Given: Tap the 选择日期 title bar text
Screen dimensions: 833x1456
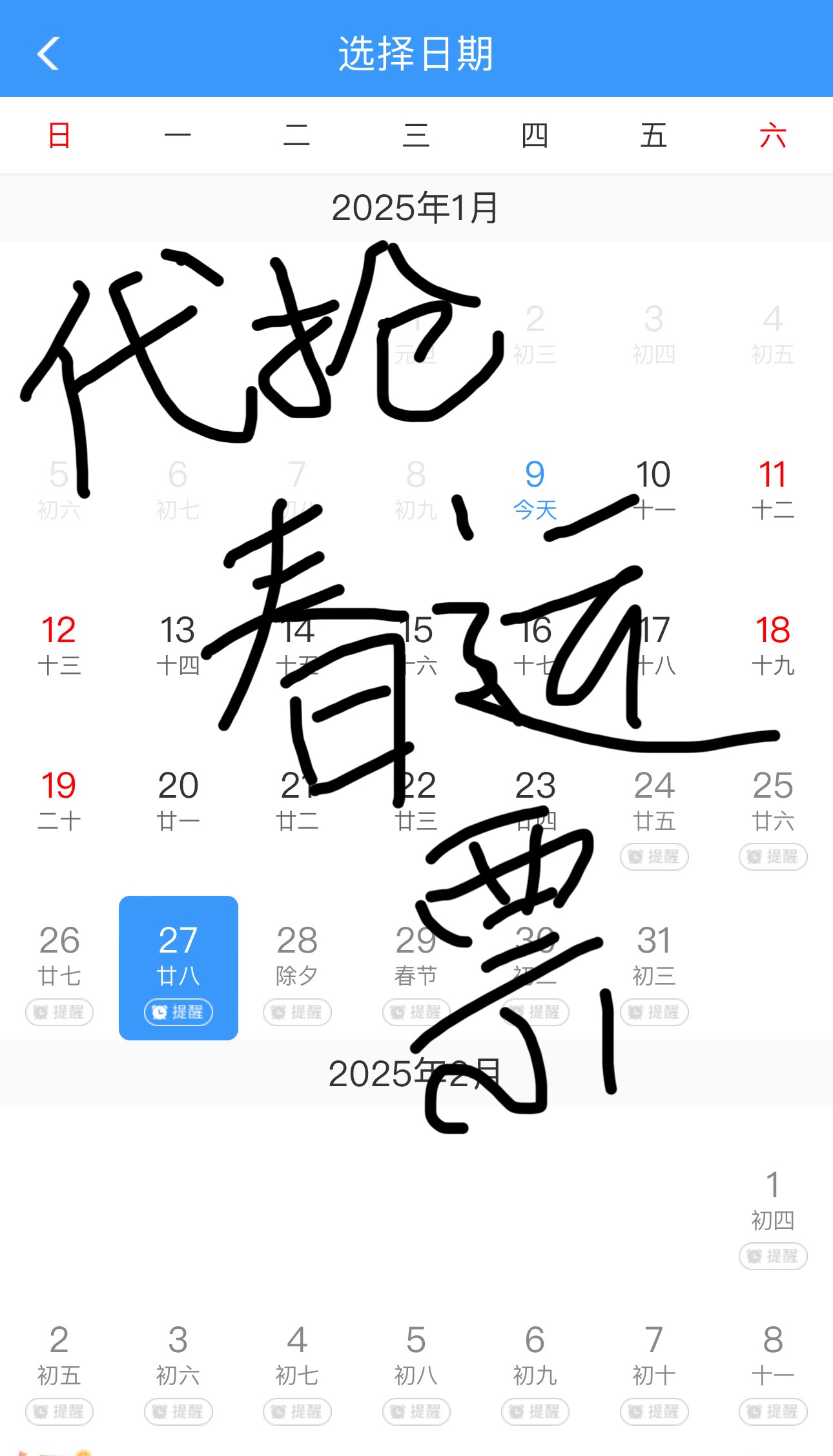Looking at the screenshot, I should (416, 54).
